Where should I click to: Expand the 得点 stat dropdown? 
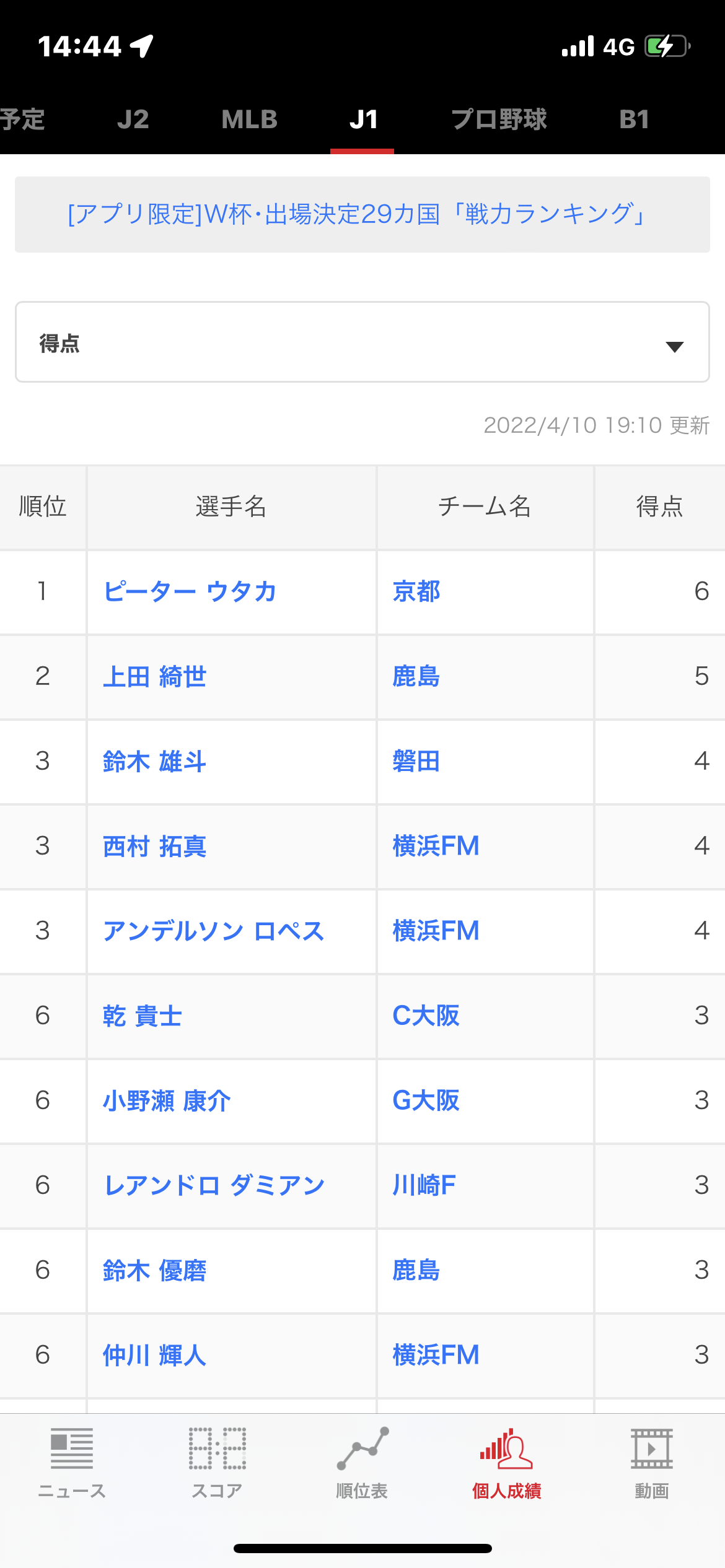362,342
